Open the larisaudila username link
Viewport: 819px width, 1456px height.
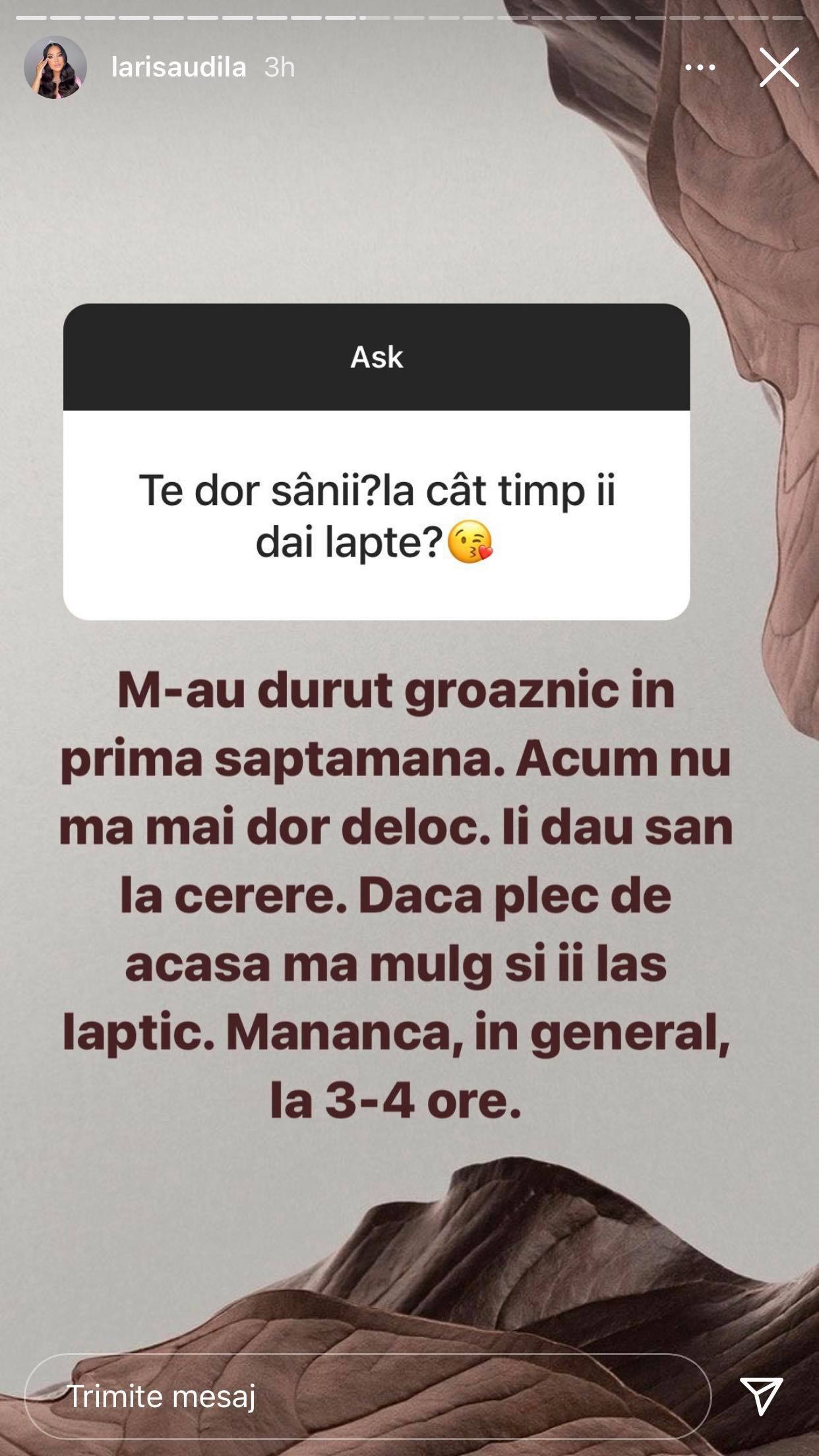tap(179, 67)
